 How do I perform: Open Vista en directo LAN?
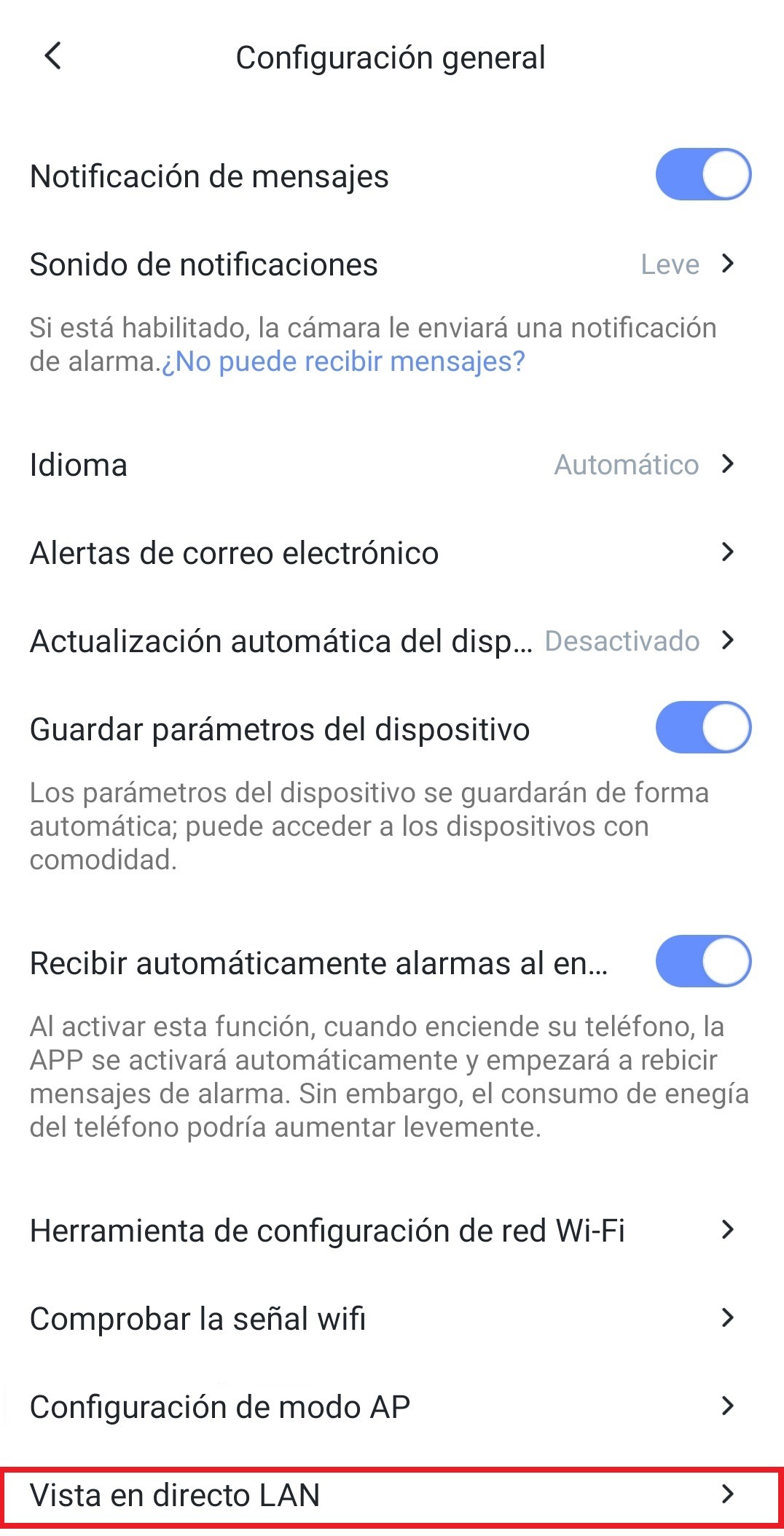(392, 1494)
